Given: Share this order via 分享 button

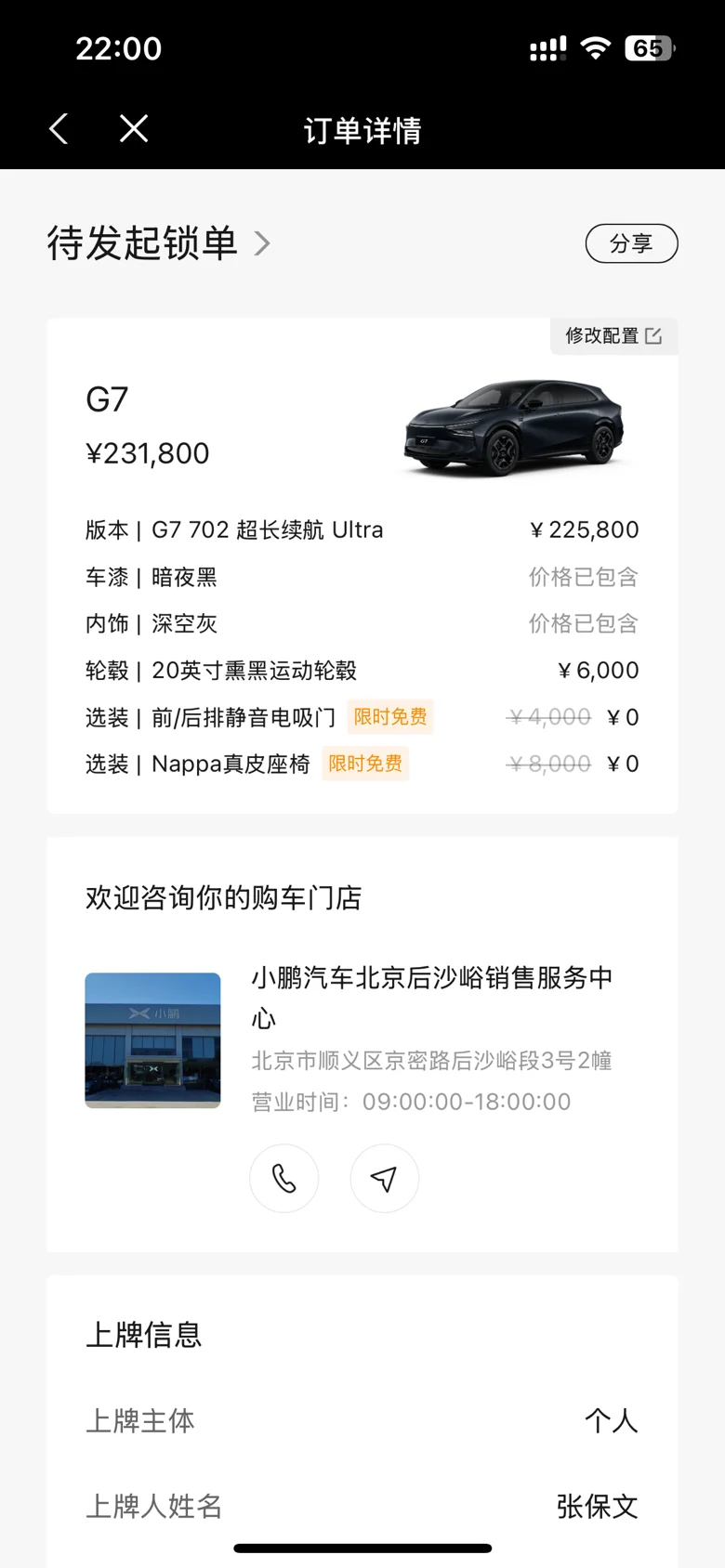Looking at the screenshot, I should click(631, 243).
